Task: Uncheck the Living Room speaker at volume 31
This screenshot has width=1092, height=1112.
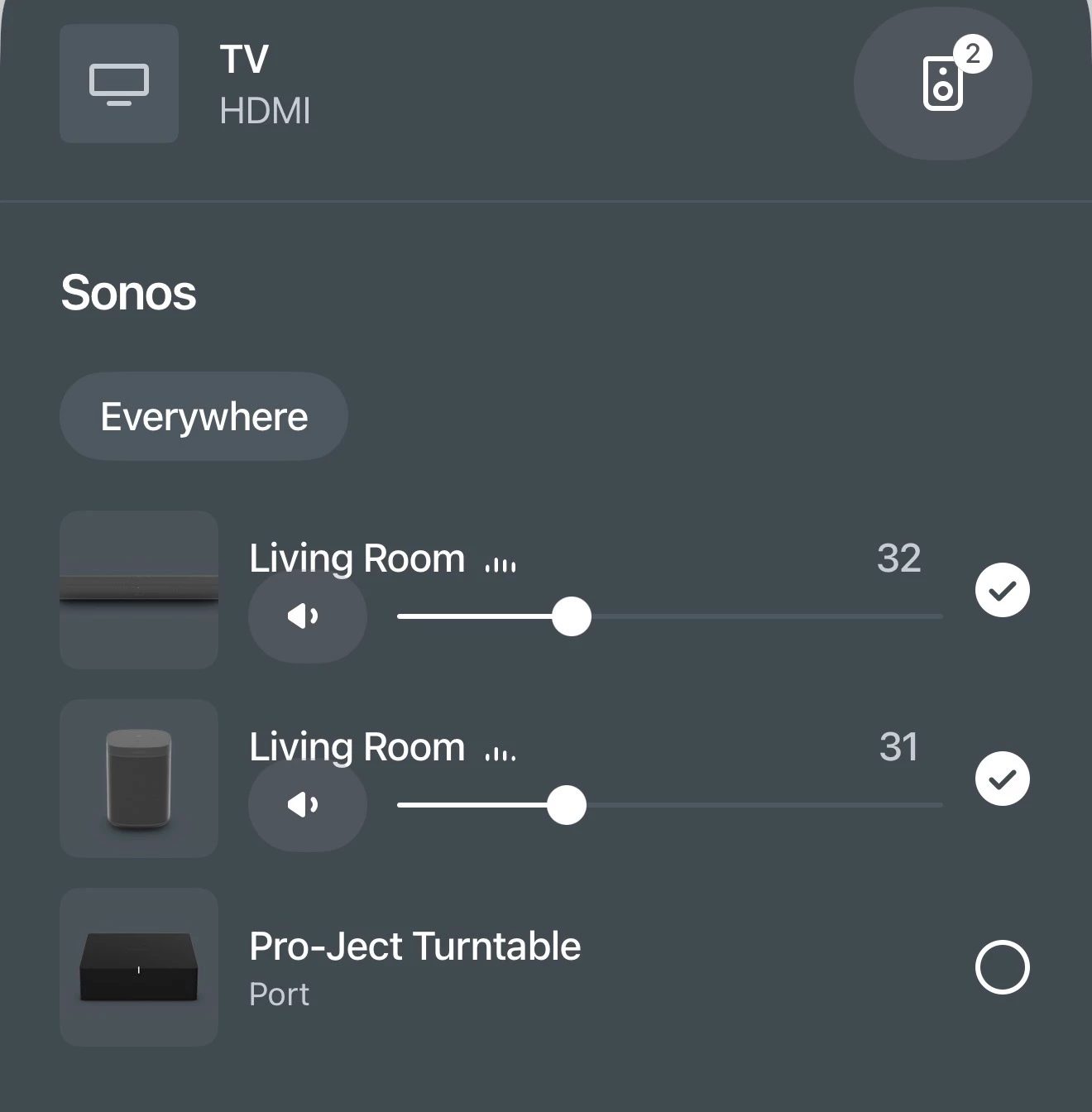Action: click(1002, 779)
